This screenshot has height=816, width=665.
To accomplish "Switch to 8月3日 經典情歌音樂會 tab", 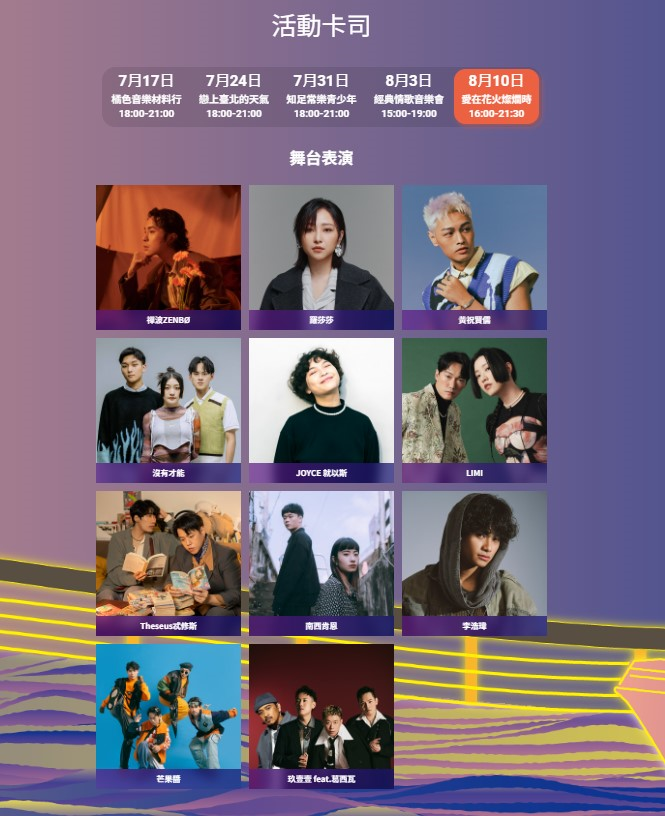I will (x=408, y=96).
